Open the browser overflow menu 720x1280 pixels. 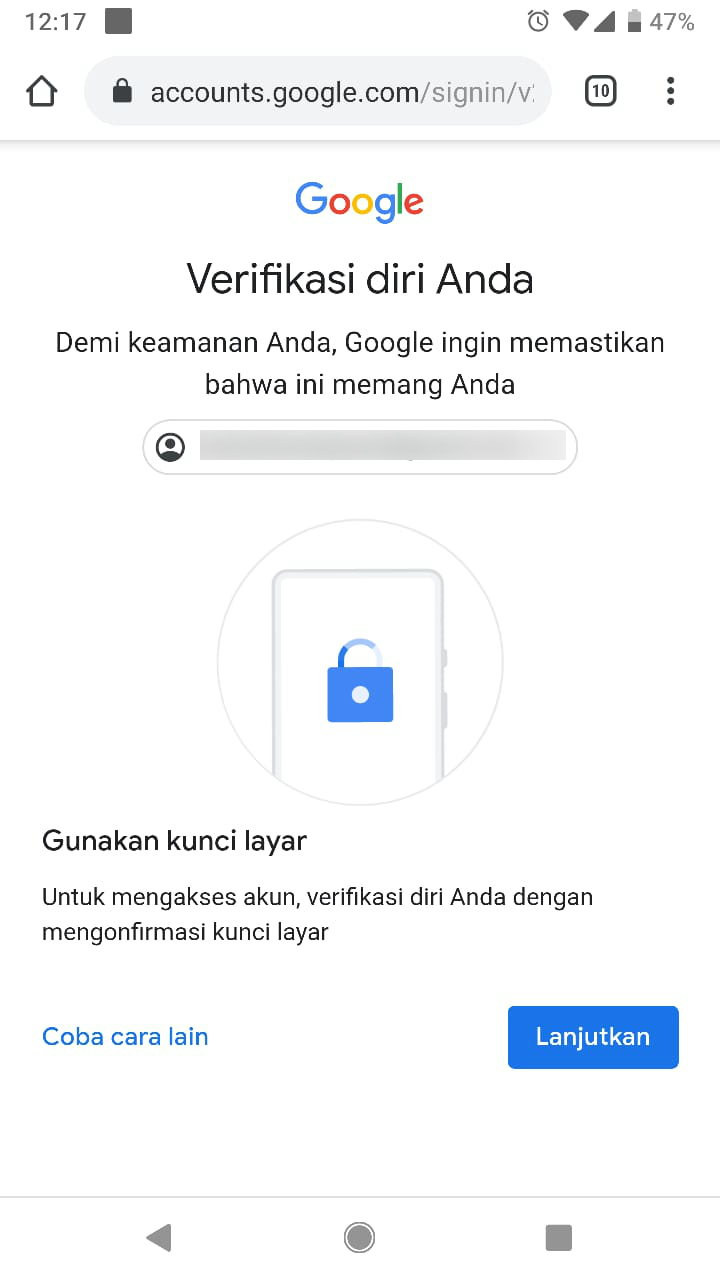670,92
